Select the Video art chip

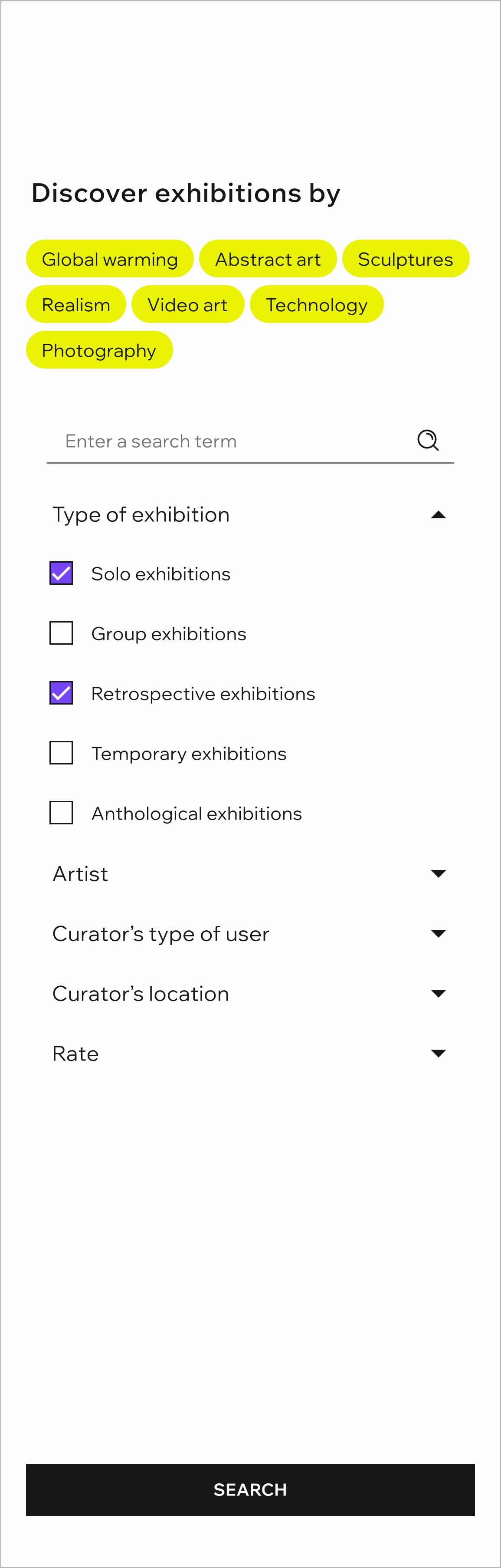187,305
